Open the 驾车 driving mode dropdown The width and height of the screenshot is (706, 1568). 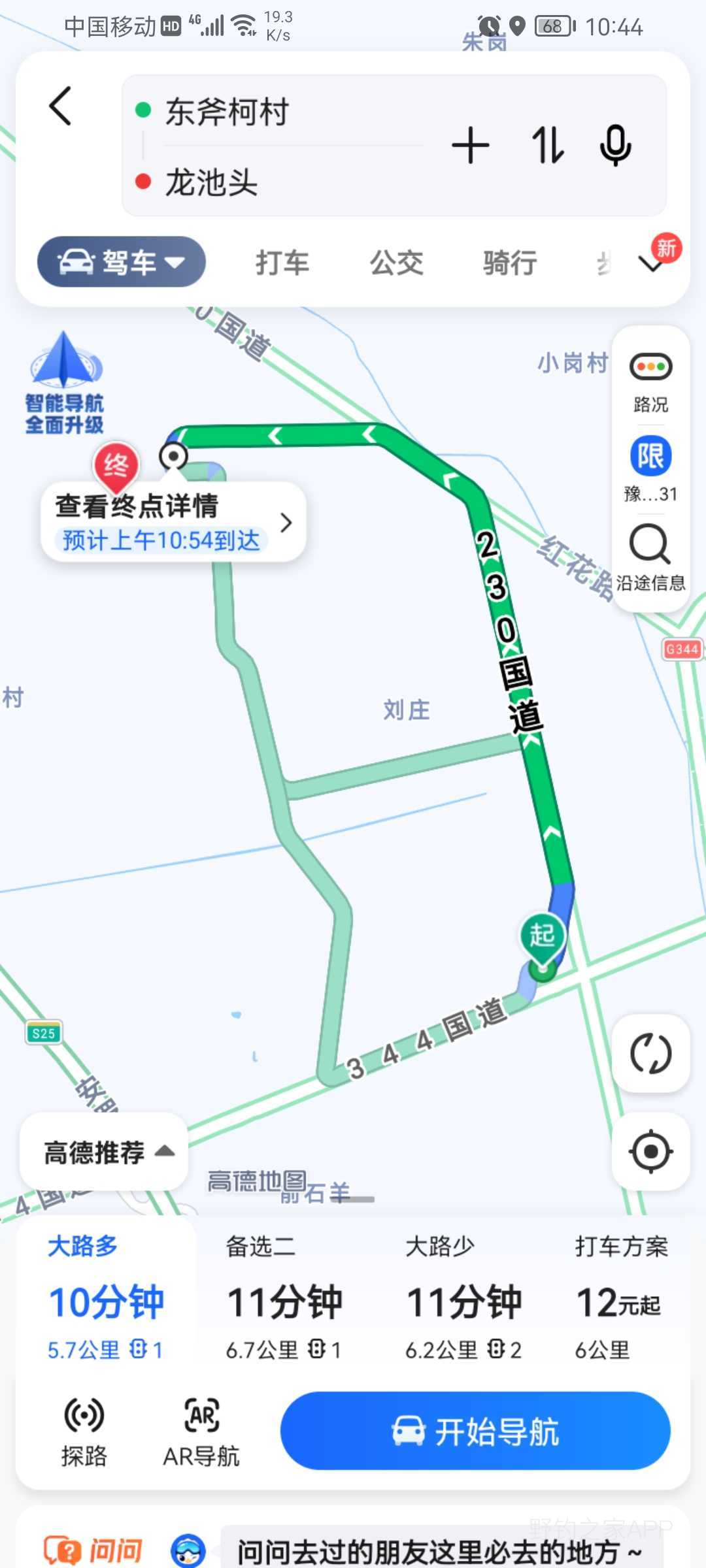(122, 262)
